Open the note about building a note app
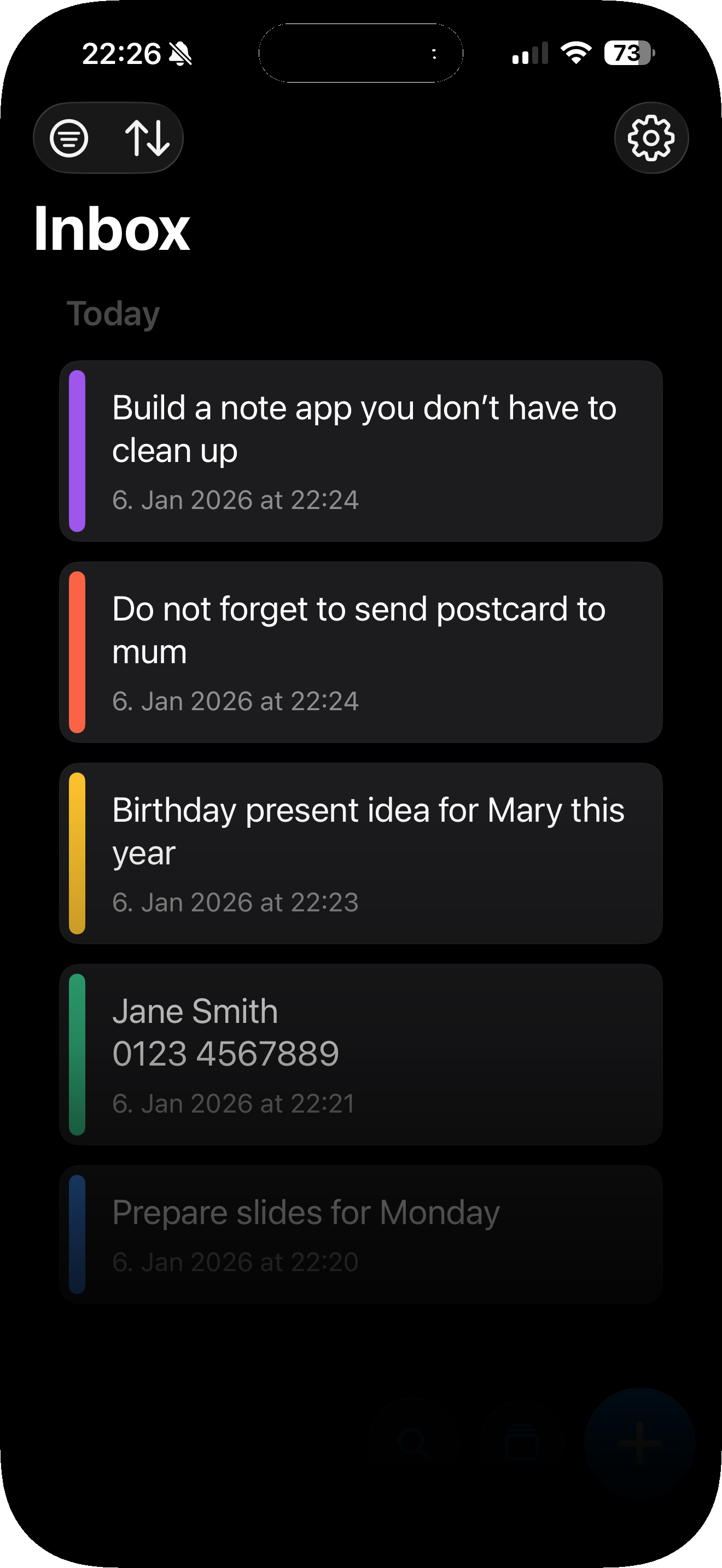722x1568 pixels. (361, 450)
